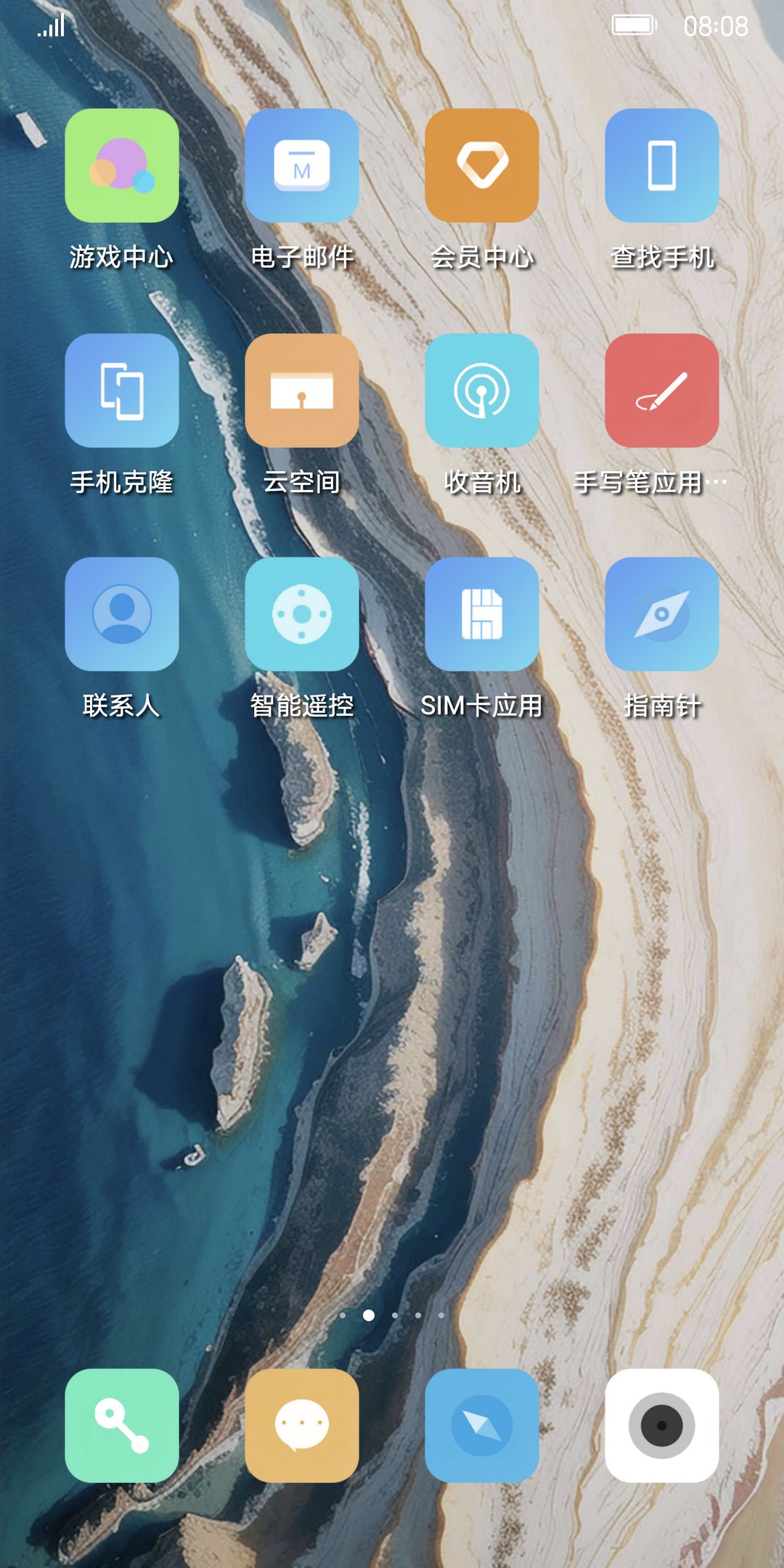Launch 手机克隆 phone clone

click(x=122, y=391)
